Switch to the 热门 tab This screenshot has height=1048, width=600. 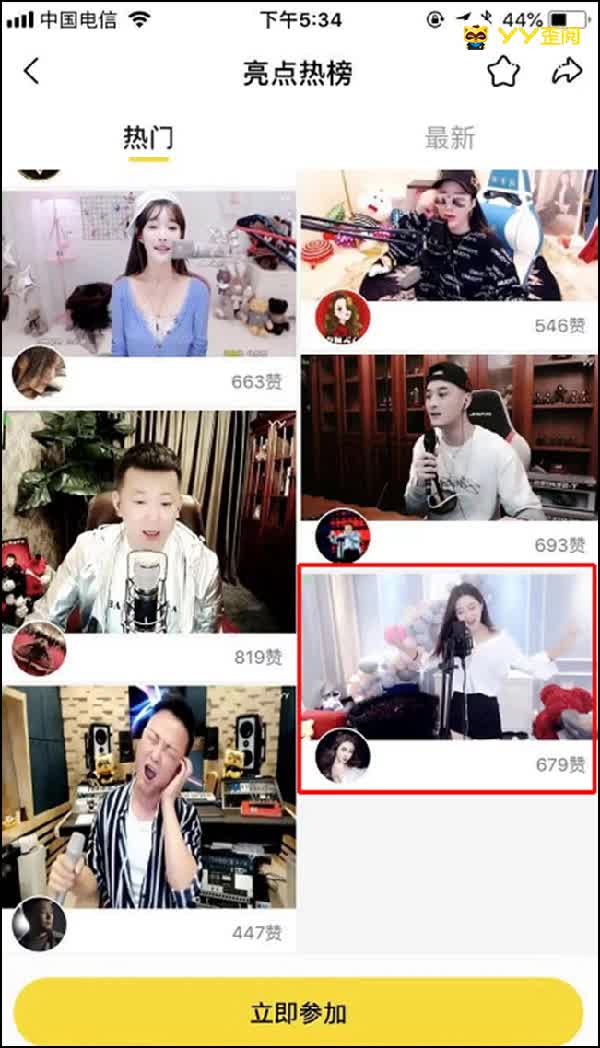(x=147, y=138)
